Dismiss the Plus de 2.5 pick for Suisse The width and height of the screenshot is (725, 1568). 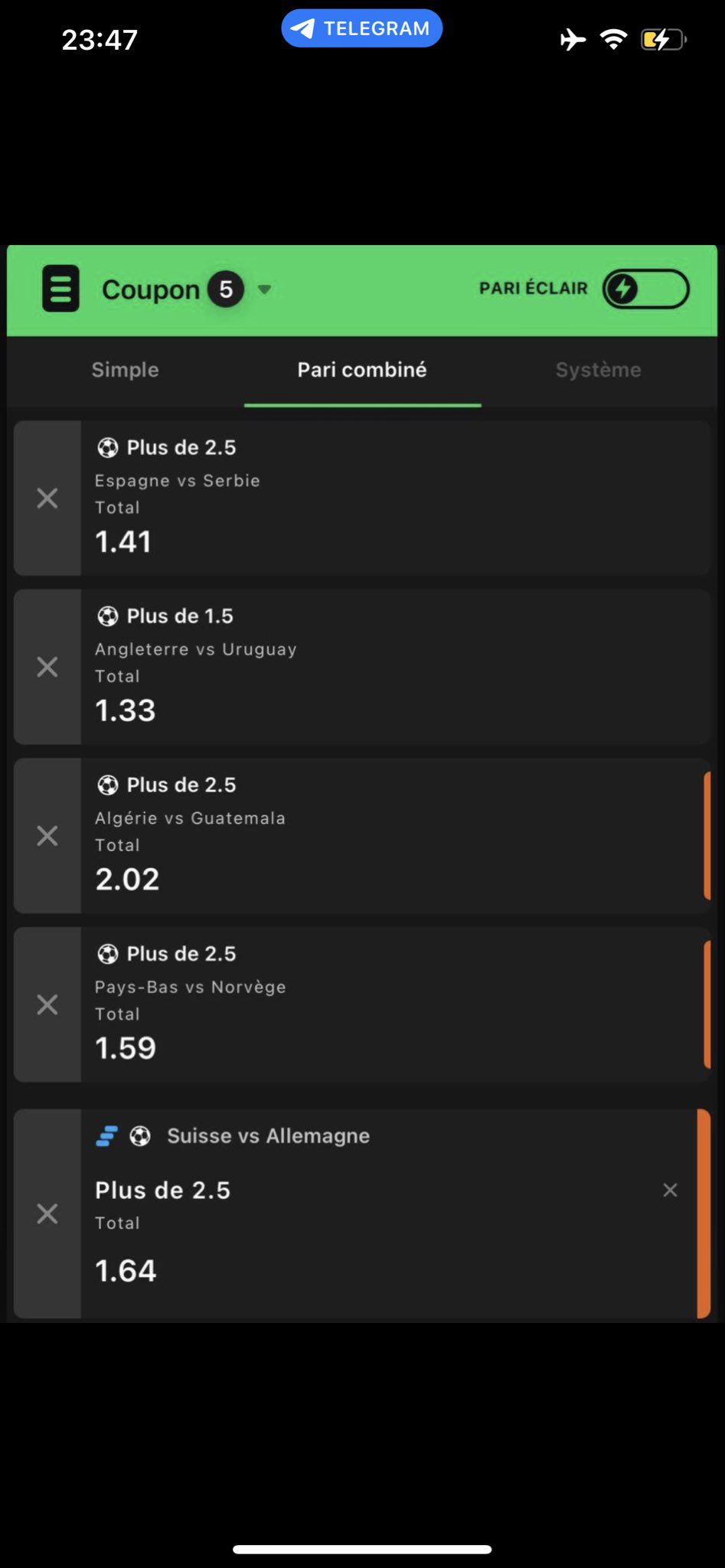(670, 1190)
